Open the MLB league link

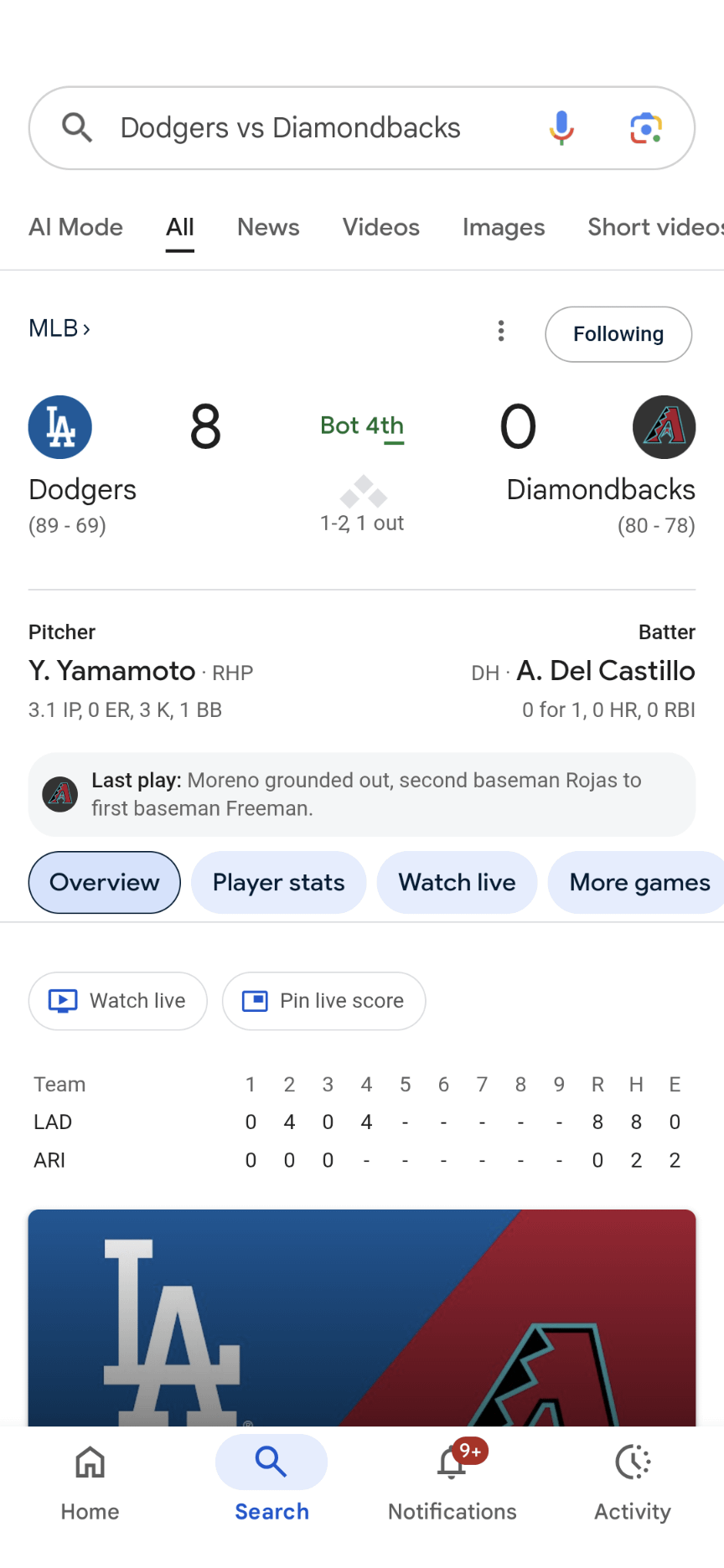pyautogui.click(x=59, y=328)
